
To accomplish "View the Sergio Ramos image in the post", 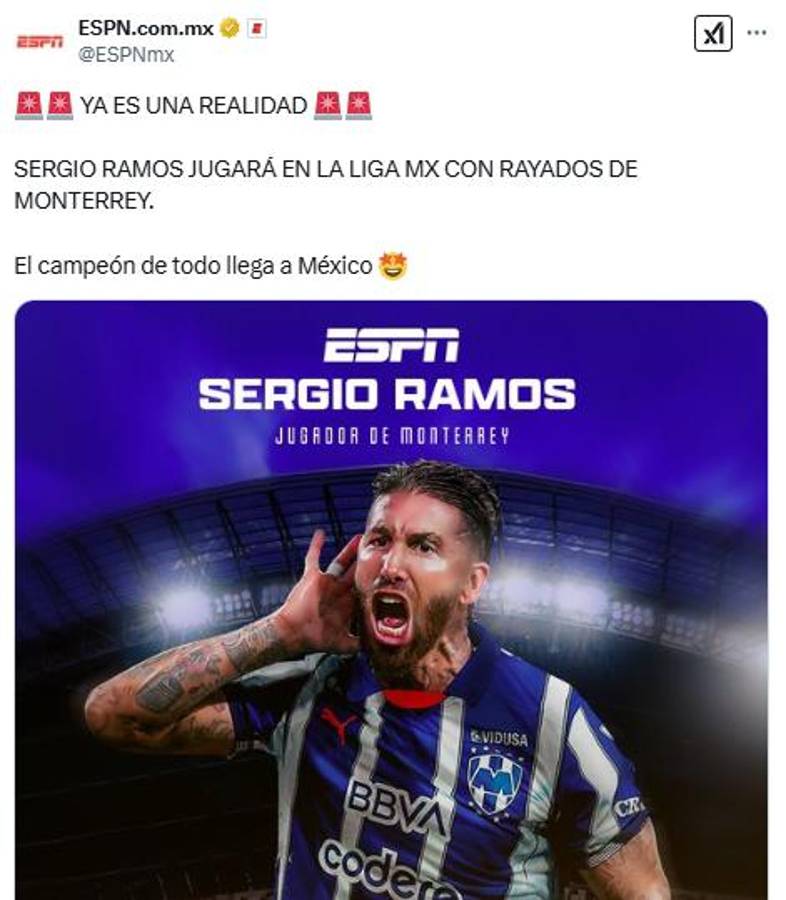I will point(391,600).
